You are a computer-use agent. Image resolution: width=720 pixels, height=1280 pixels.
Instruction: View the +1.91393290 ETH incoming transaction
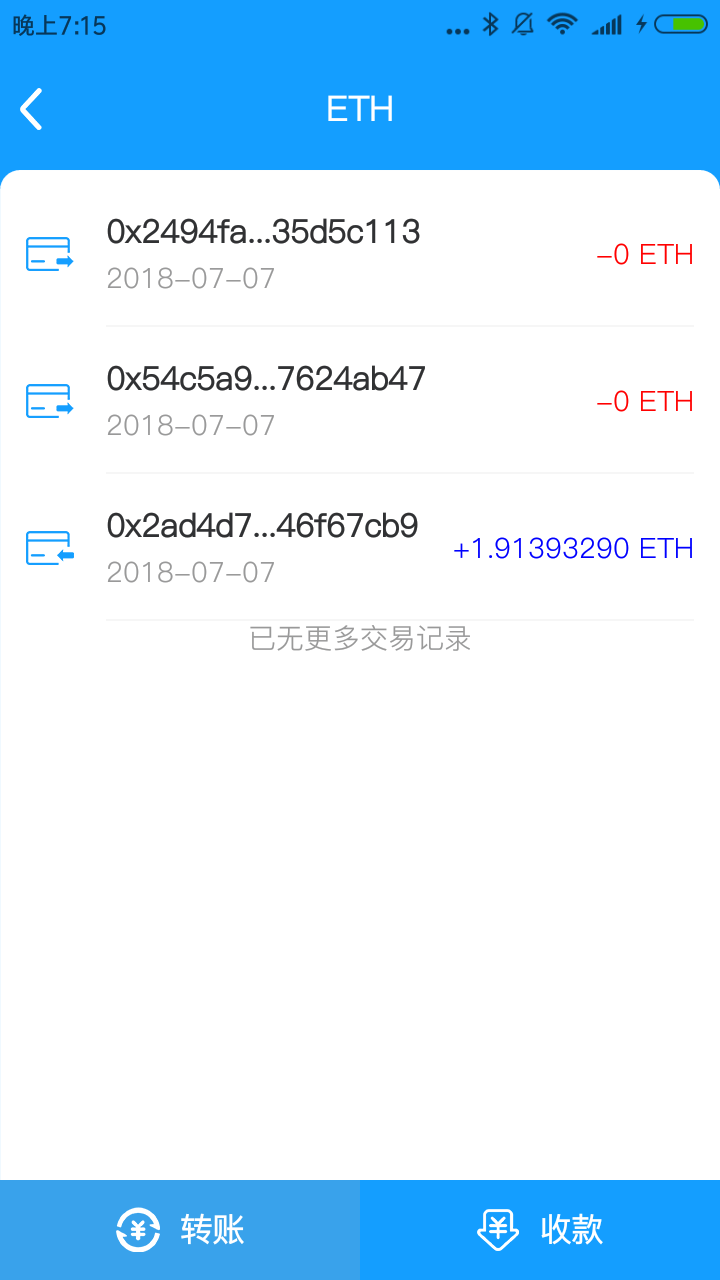pos(360,548)
